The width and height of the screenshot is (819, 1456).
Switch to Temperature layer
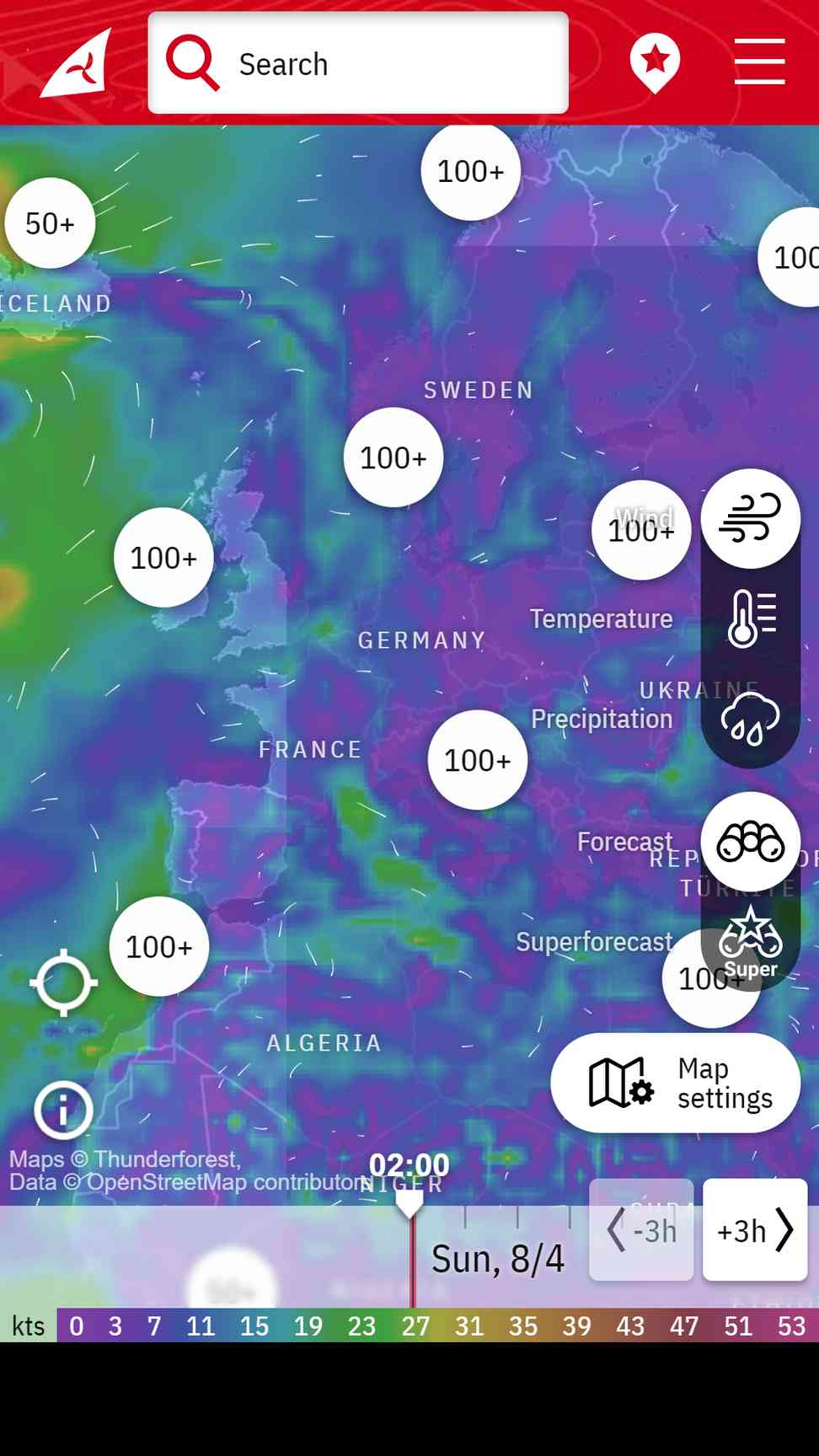point(750,618)
